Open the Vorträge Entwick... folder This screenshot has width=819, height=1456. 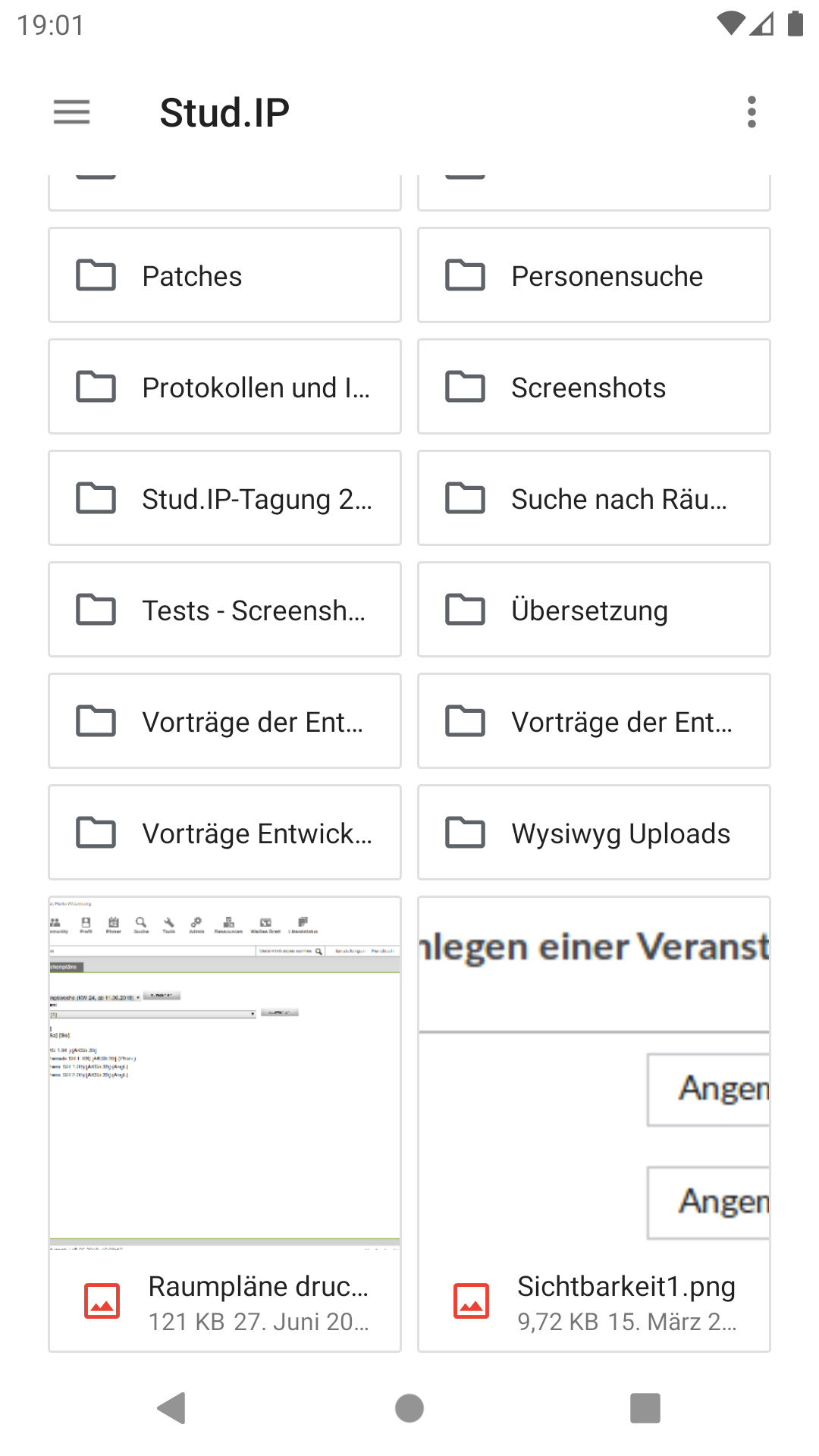224,833
